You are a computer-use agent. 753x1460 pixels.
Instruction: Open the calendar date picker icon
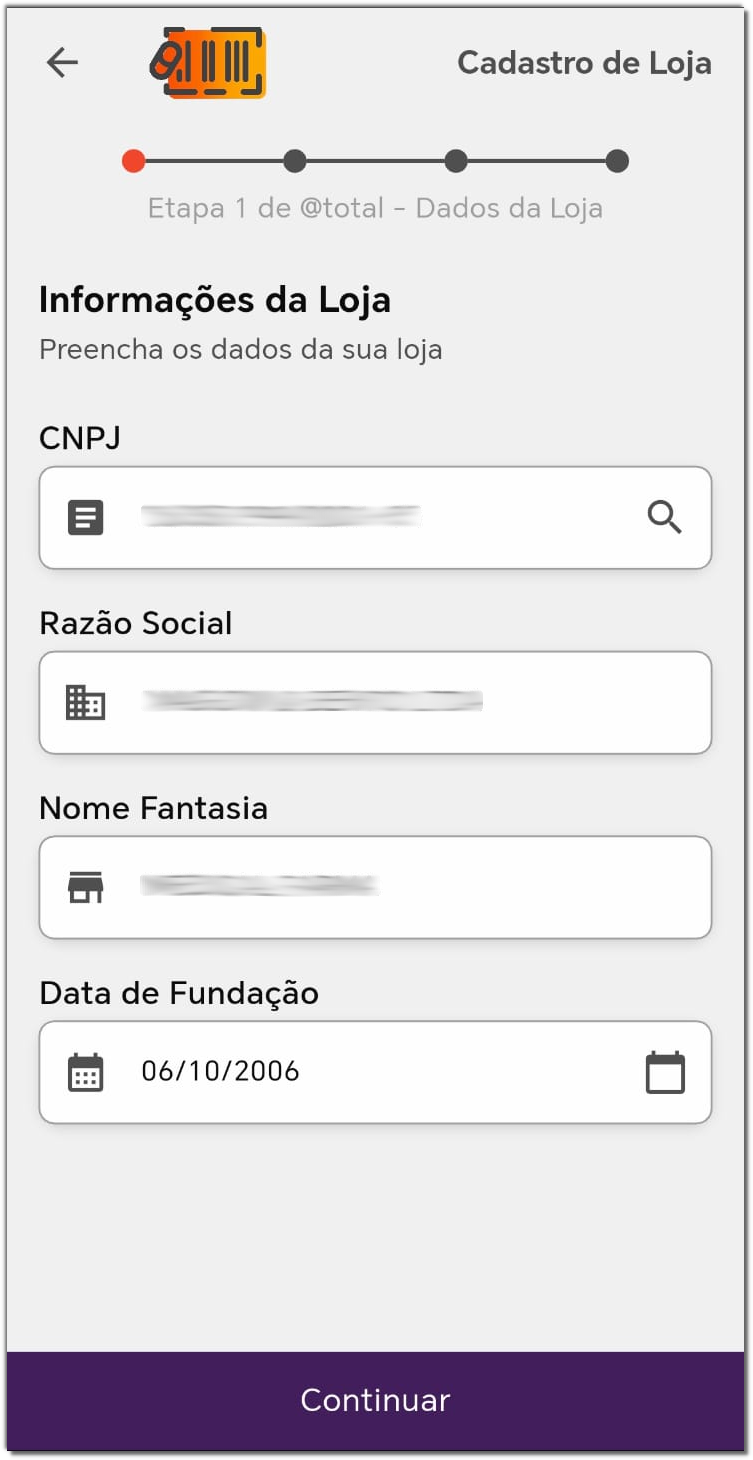[665, 1072]
